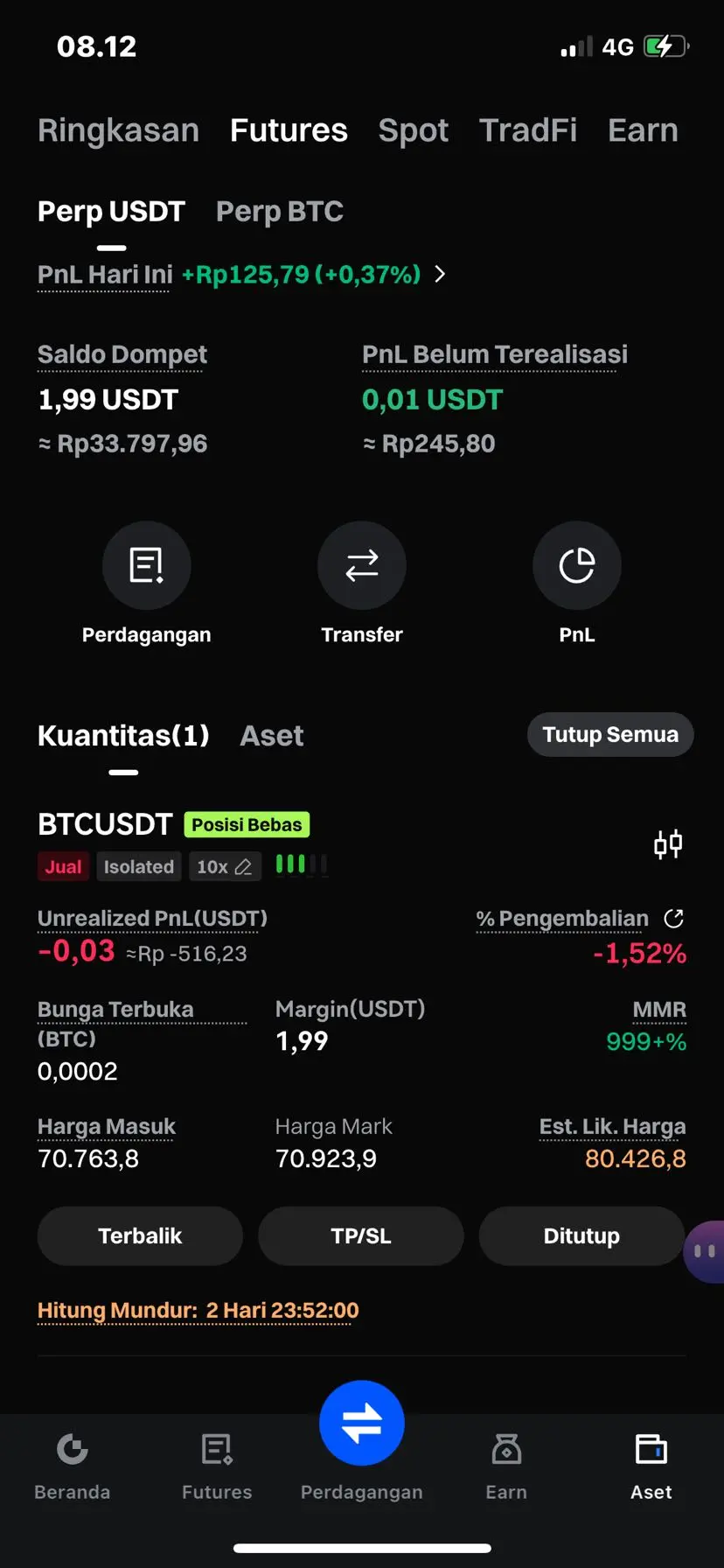Viewport: 724px width, 1568px height.
Task: Open the Earn top tab
Action: 643,130
